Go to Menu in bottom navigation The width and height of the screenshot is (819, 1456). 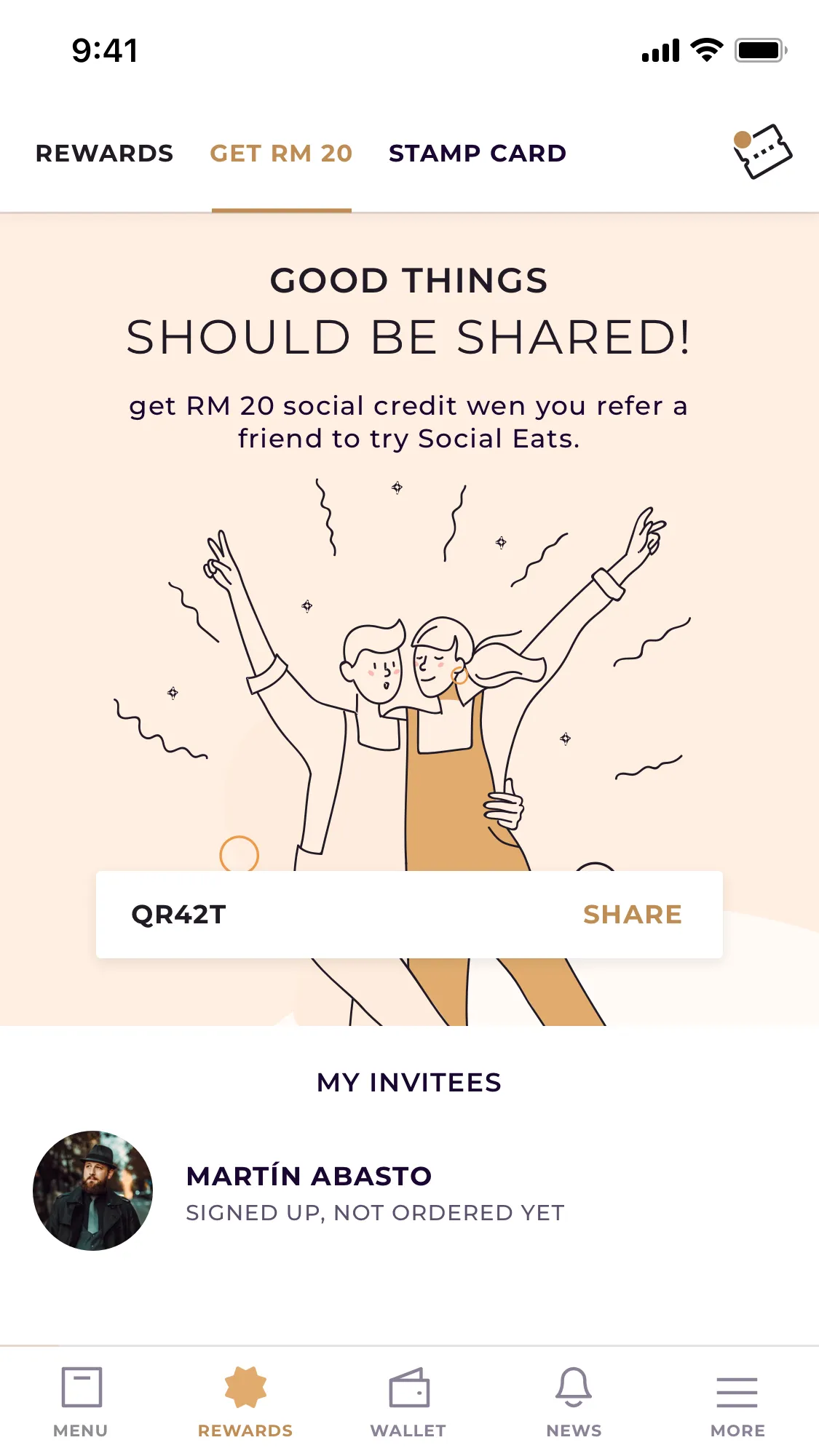tap(81, 1401)
